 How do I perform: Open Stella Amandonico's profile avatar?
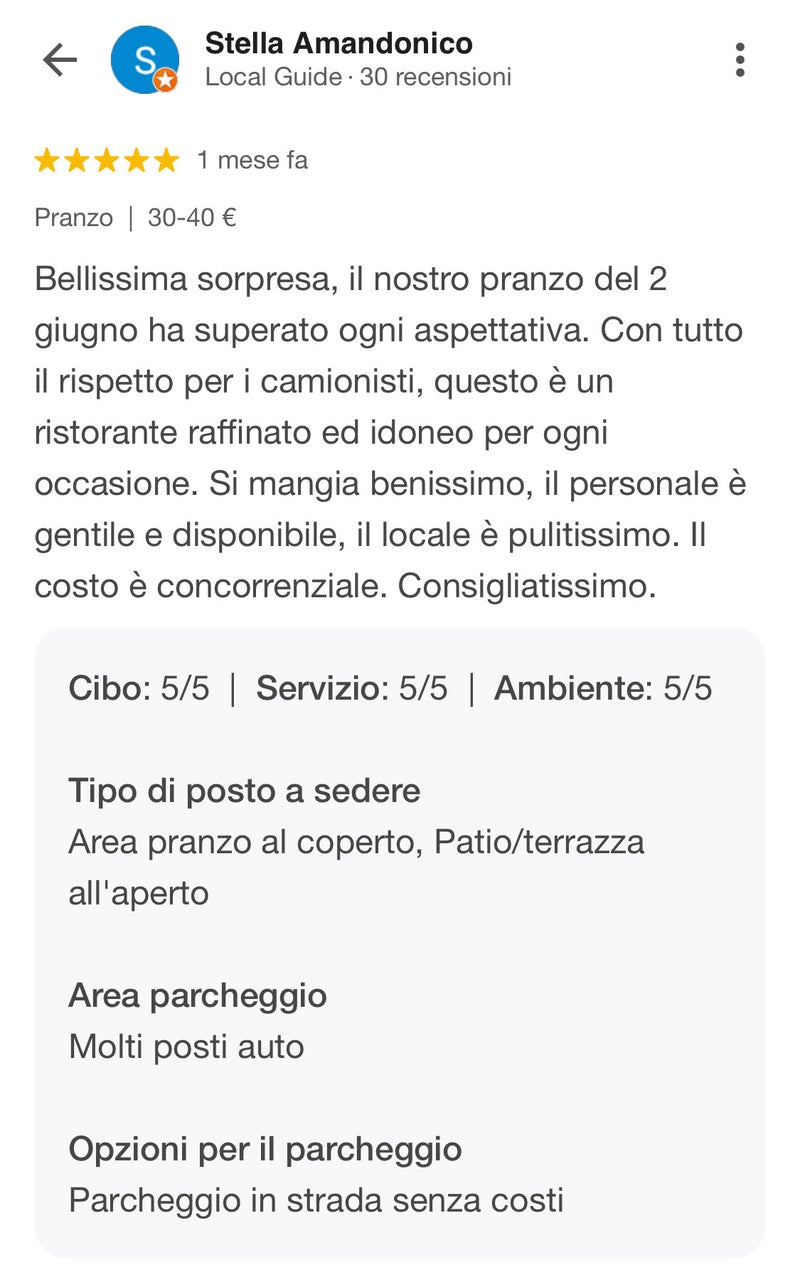(x=145, y=60)
